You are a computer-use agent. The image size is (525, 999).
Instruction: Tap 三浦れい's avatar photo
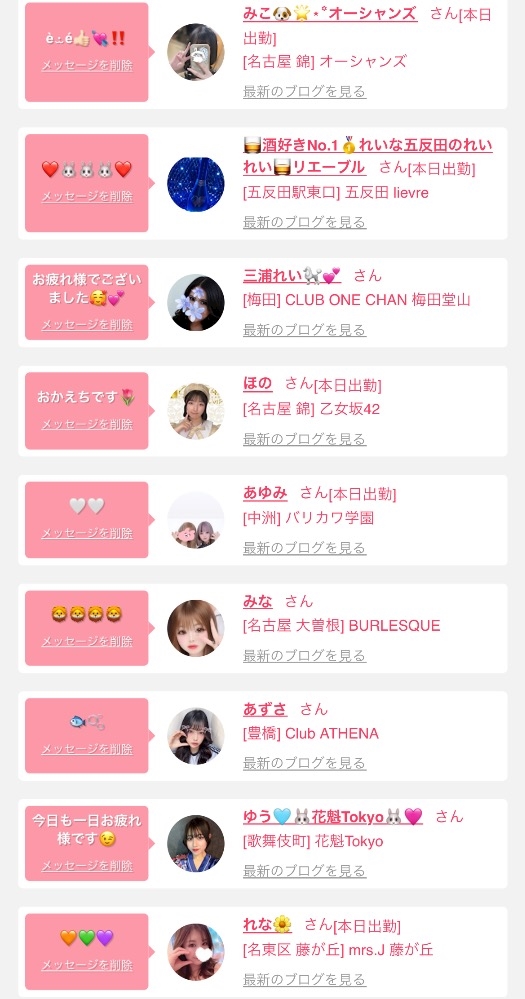pos(196,303)
